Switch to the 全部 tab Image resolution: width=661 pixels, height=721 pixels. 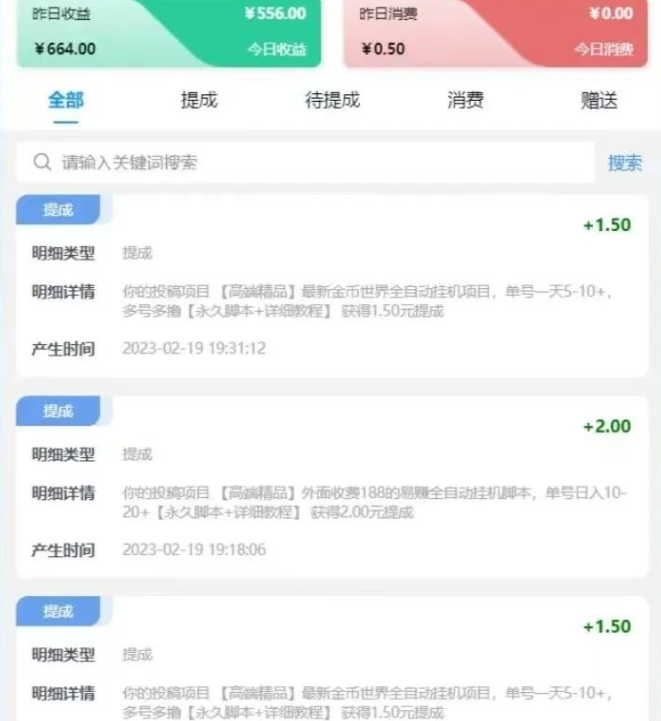click(66, 100)
